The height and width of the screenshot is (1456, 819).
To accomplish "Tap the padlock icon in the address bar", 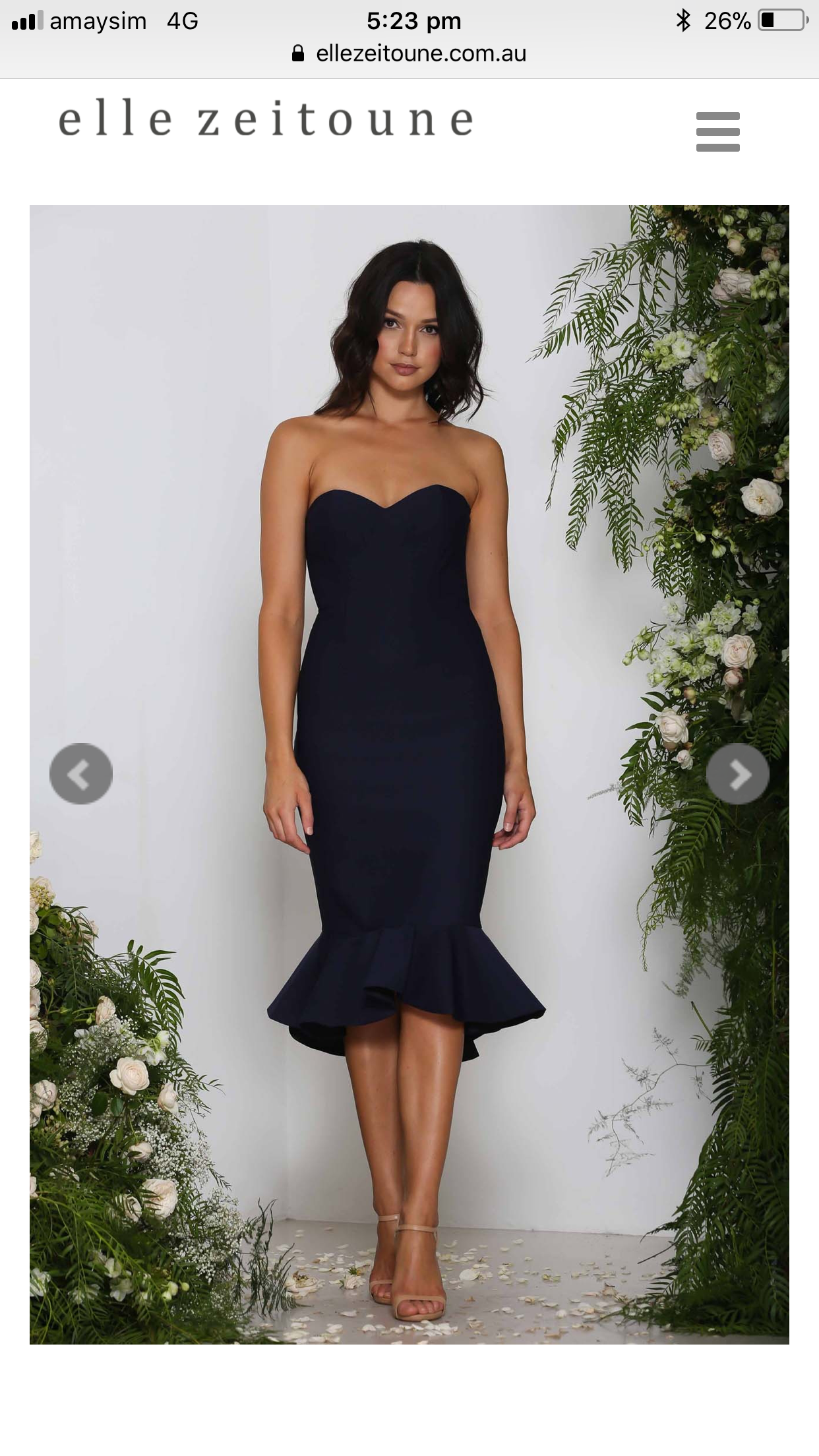I will (297, 53).
